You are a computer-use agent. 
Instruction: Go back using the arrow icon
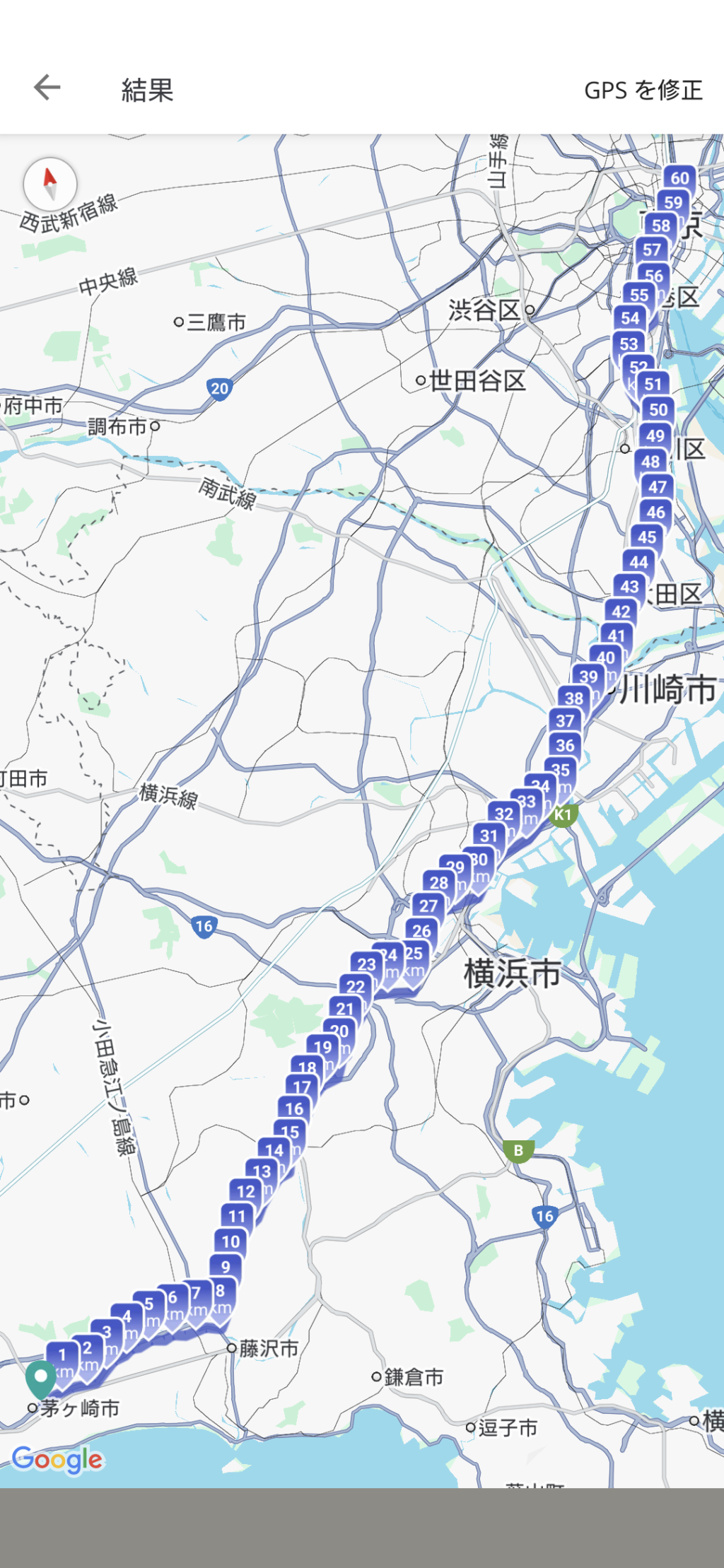pyautogui.click(x=47, y=88)
